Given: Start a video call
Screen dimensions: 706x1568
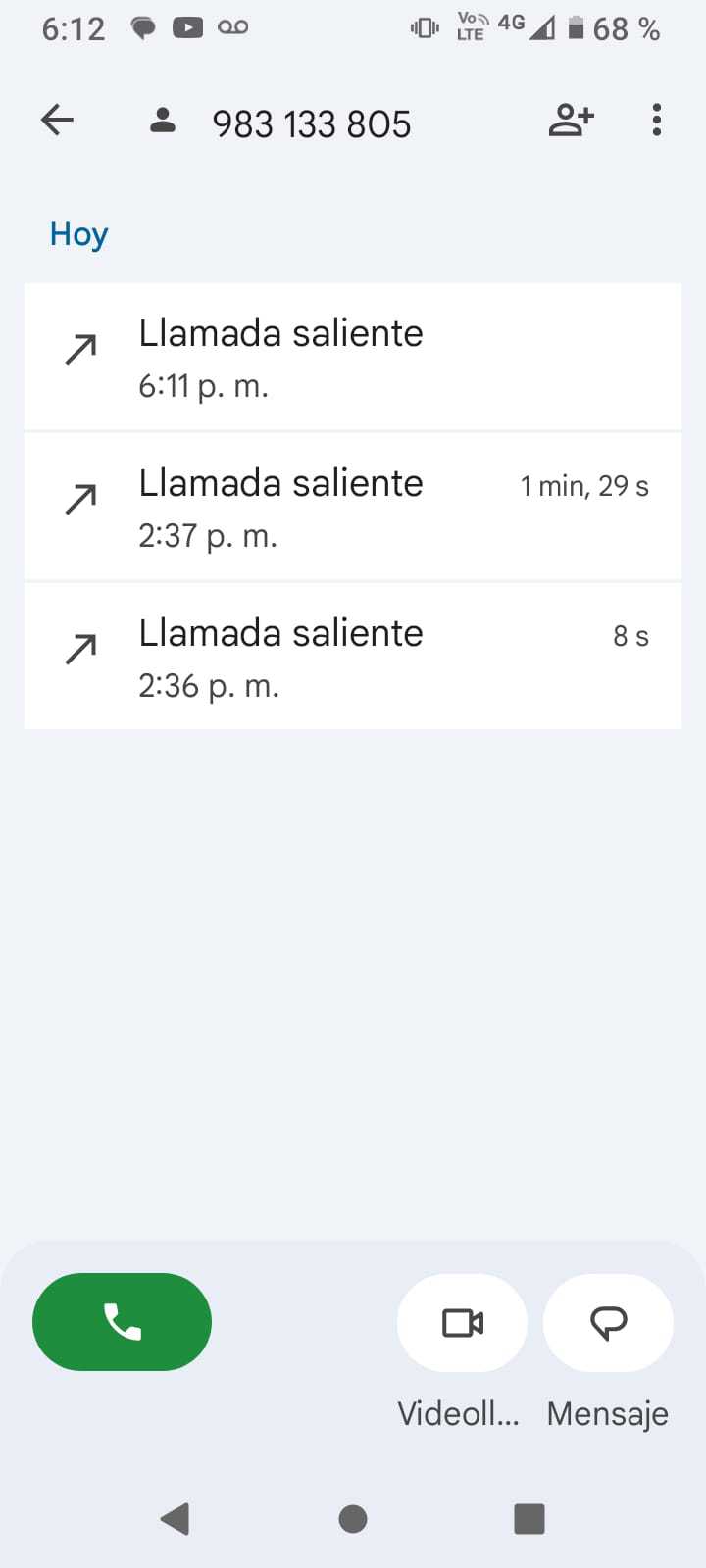Looking at the screenshot, I should click(x=463, y=1323).
